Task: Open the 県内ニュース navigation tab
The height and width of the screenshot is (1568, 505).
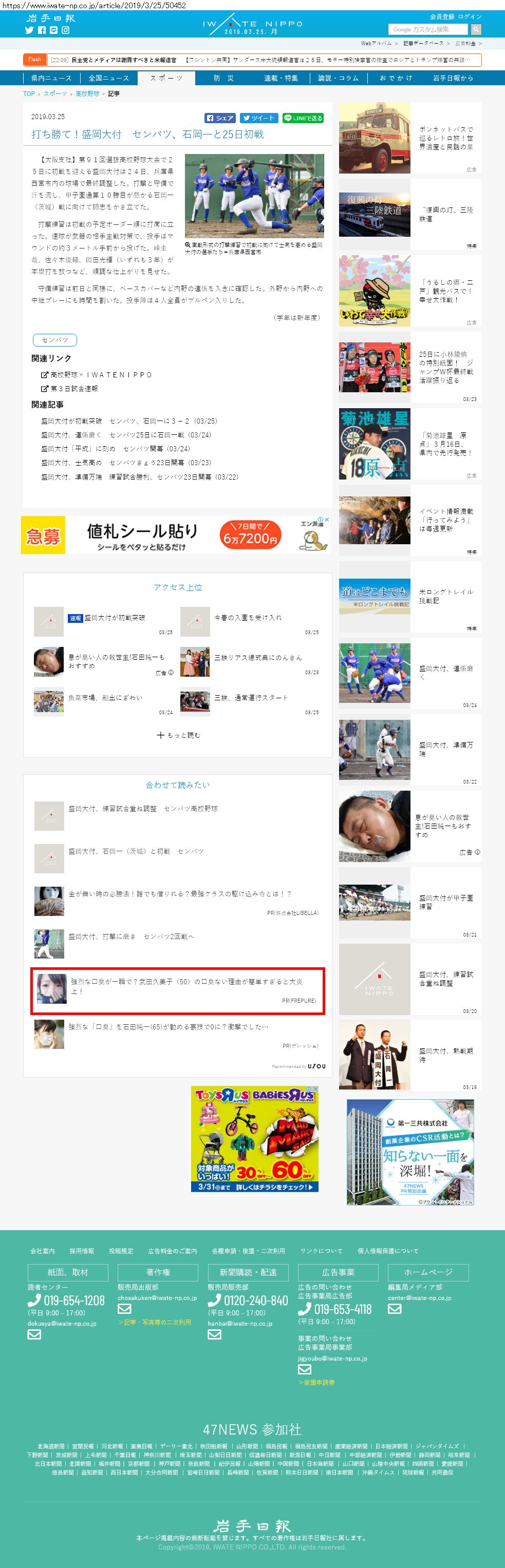Action: click(x=51, y=78)
